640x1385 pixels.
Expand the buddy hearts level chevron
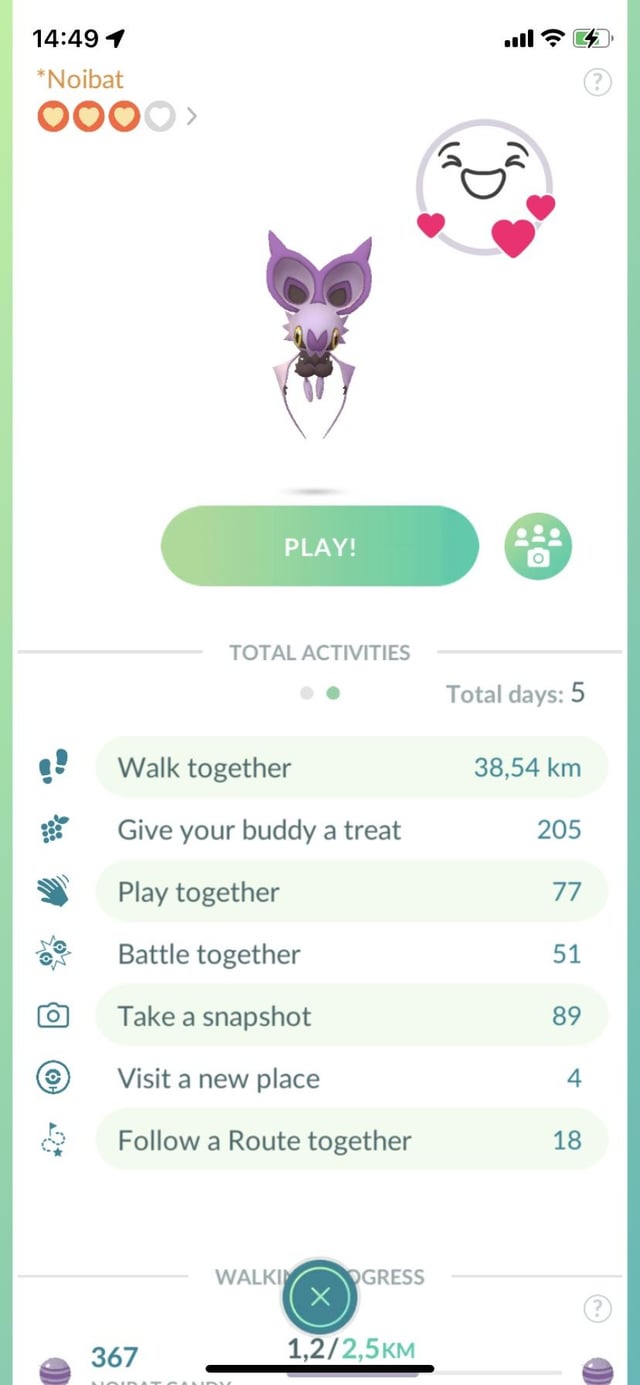191,117
